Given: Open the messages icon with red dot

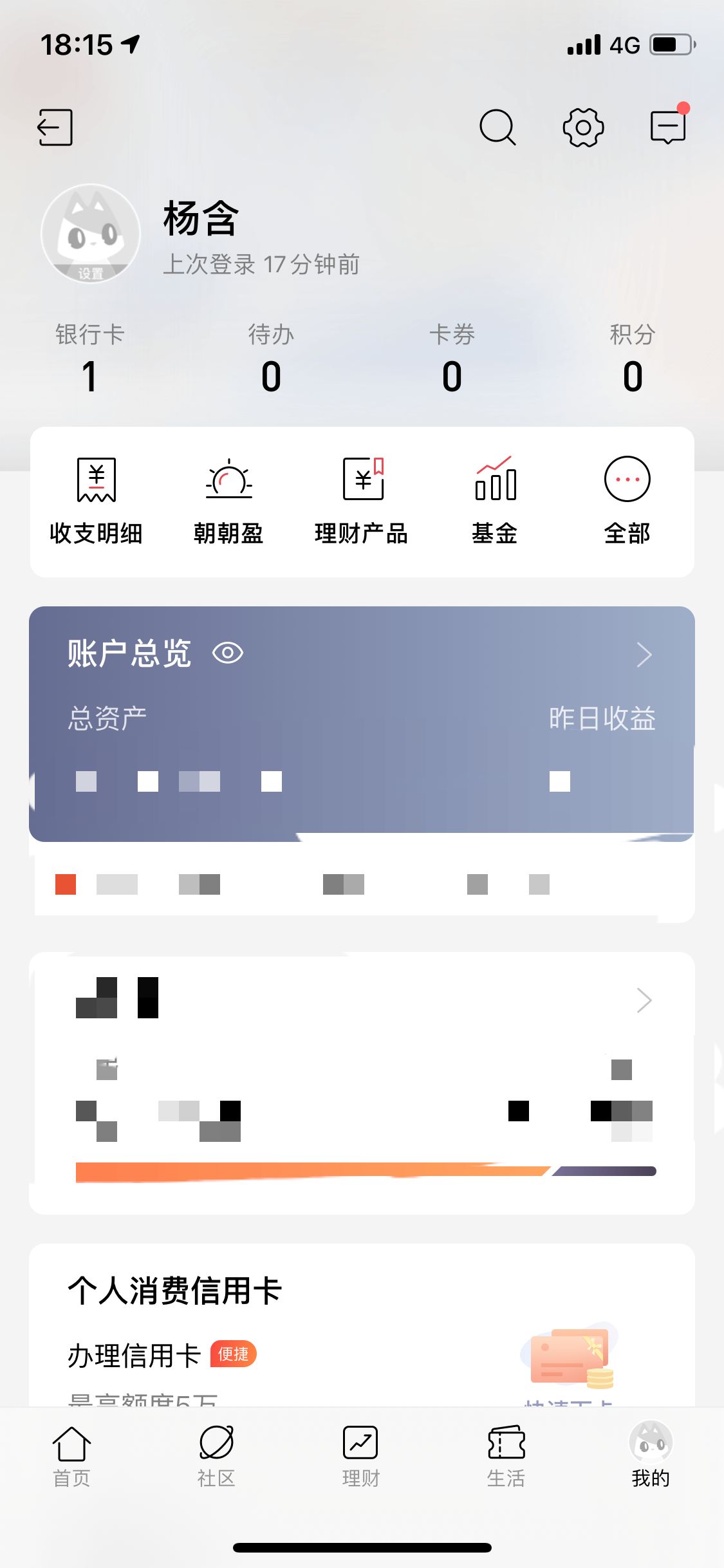Looking at the screenshot, I should 668,126.
